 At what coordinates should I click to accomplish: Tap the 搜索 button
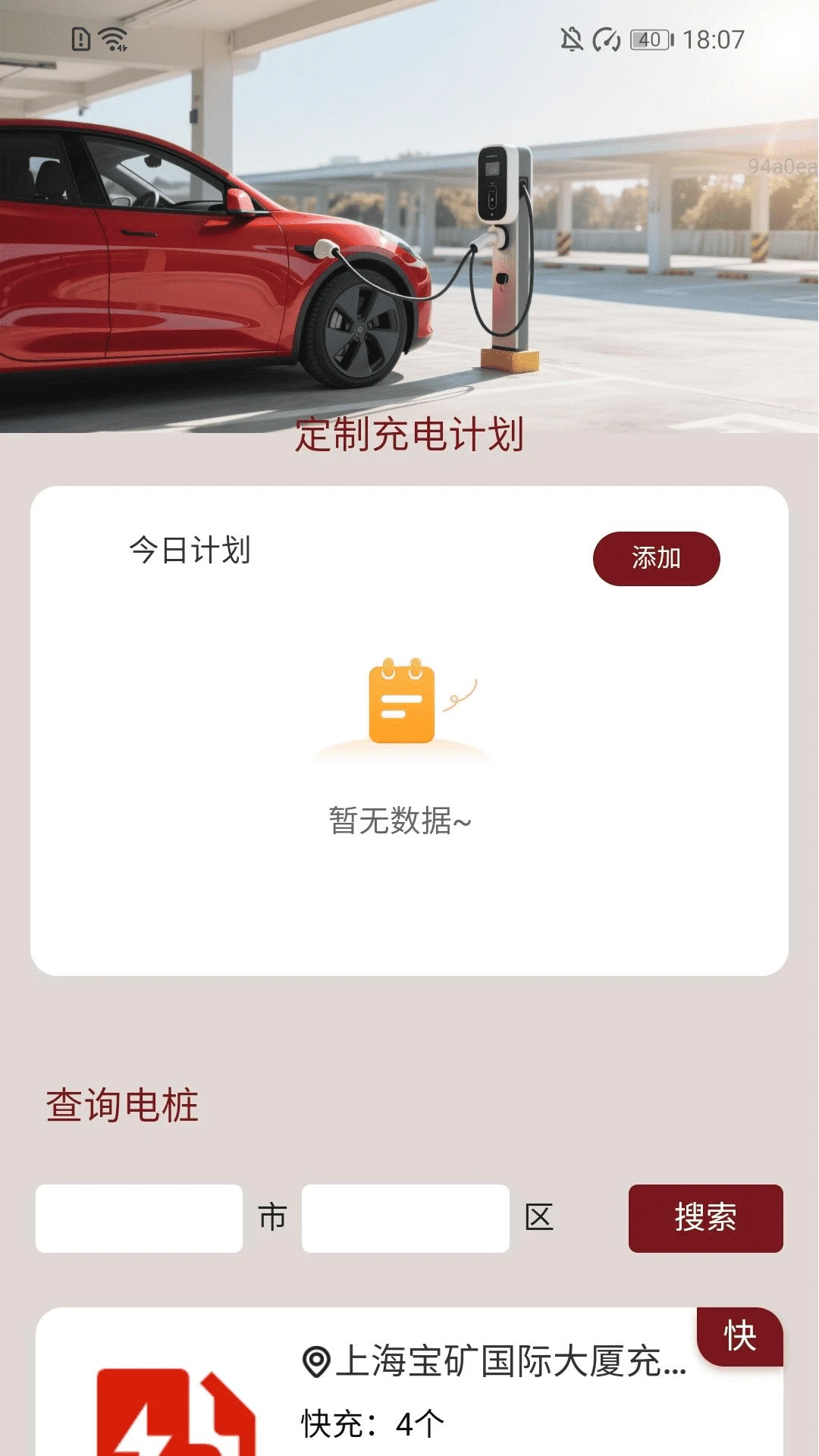(705, 1218)
